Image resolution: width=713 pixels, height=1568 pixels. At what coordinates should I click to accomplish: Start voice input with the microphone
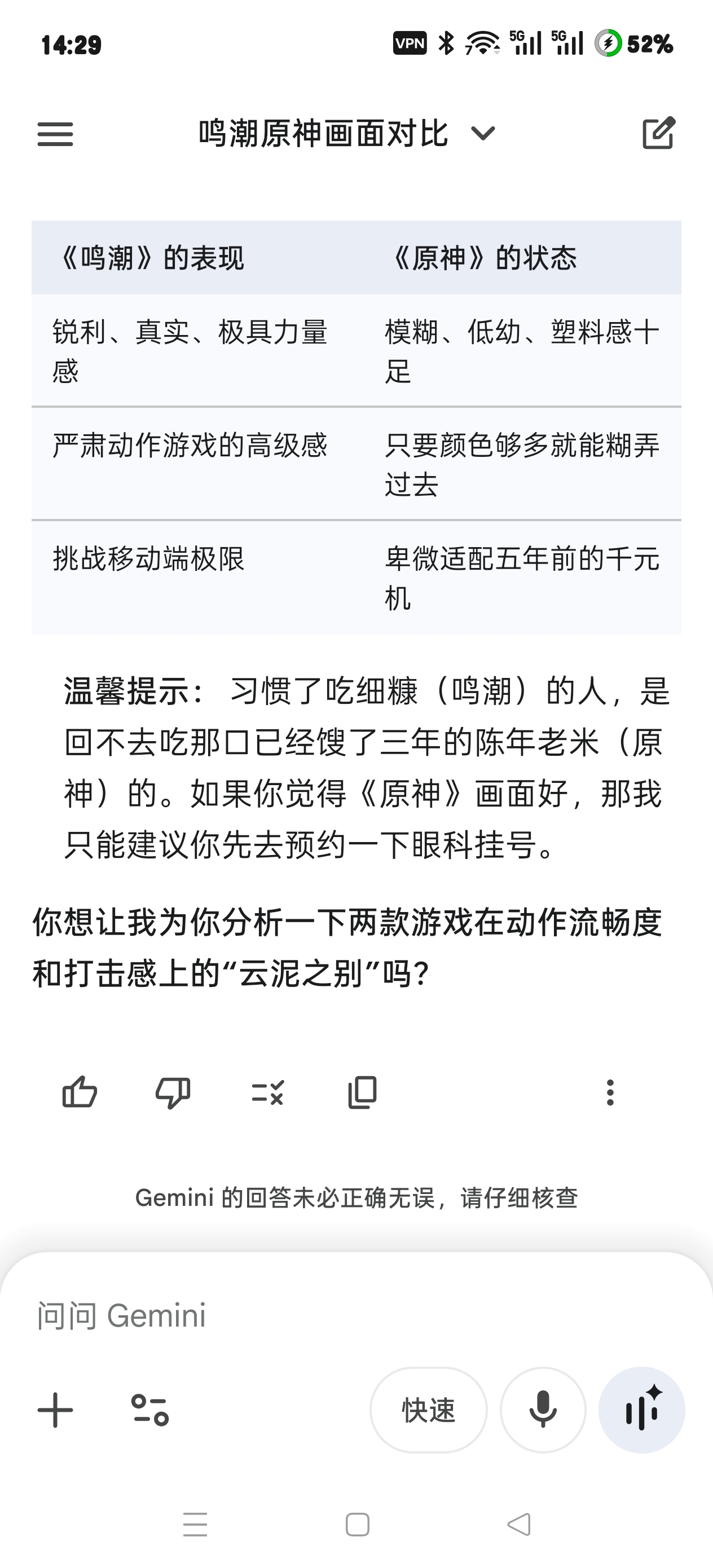(543, 1410)
